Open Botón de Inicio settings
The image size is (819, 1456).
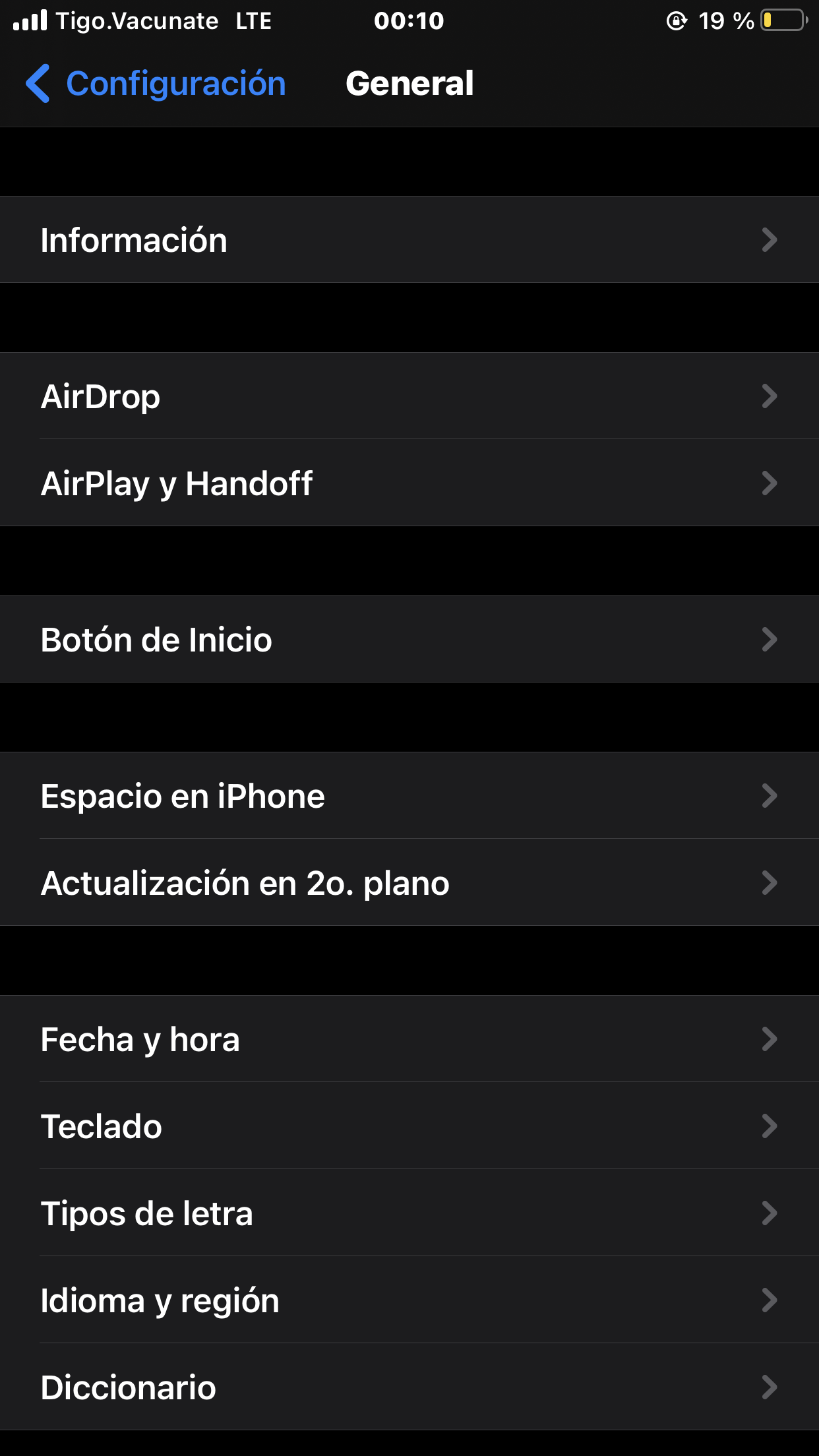[409, 640]
